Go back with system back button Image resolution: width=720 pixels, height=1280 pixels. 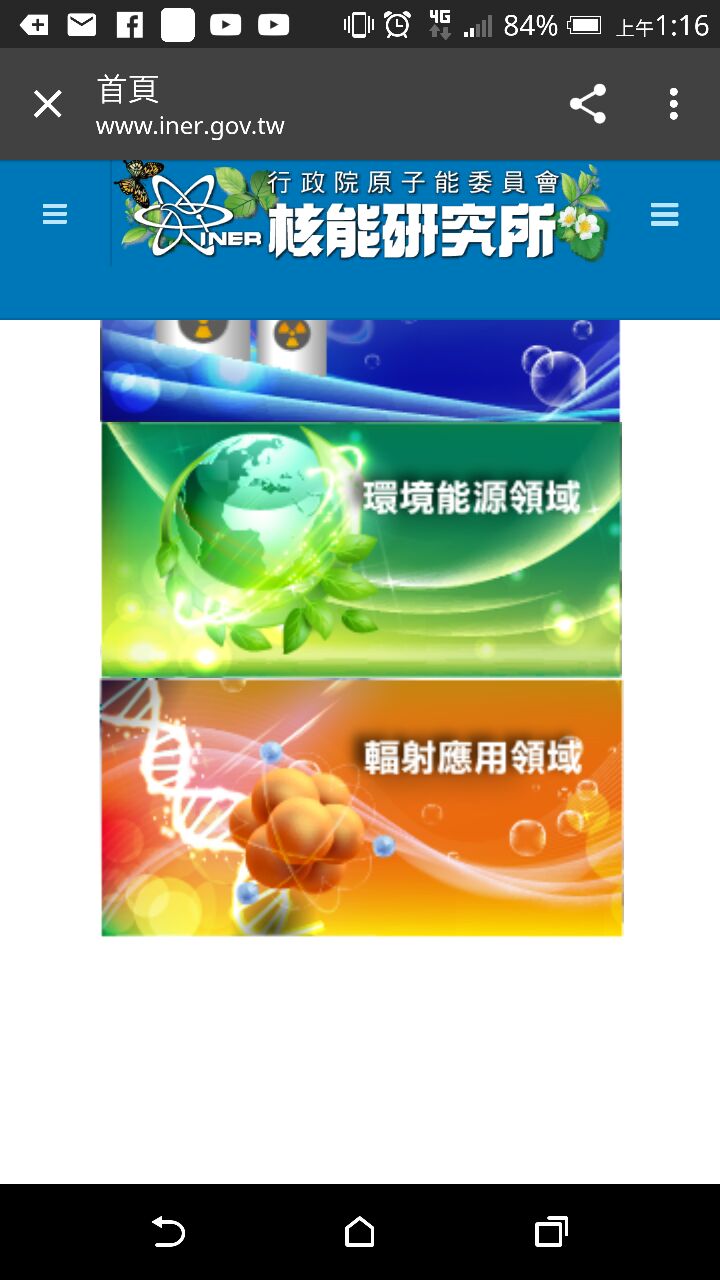click(168, 1232)
